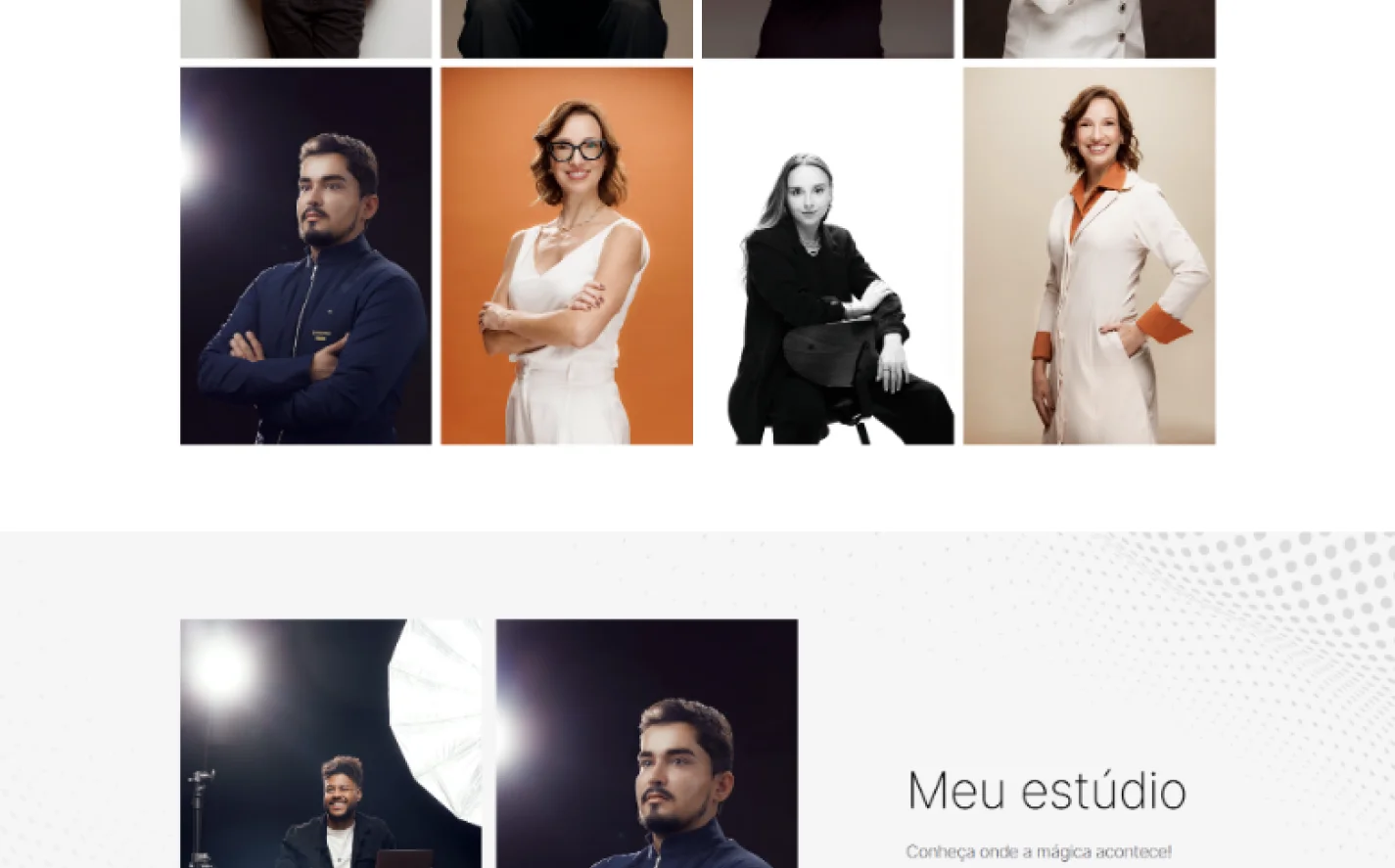
Task: Open the black-and-white portrait of seated woman
Action: [828, 255]
